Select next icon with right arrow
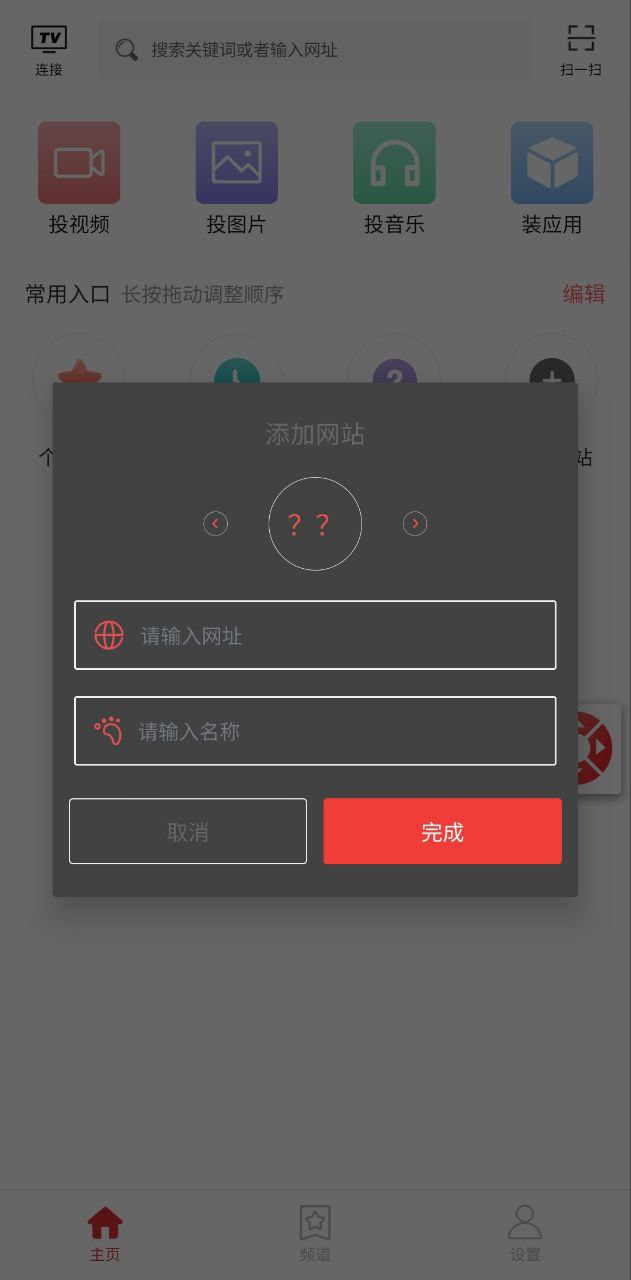The image size is (631, 1280). (415, 523)
